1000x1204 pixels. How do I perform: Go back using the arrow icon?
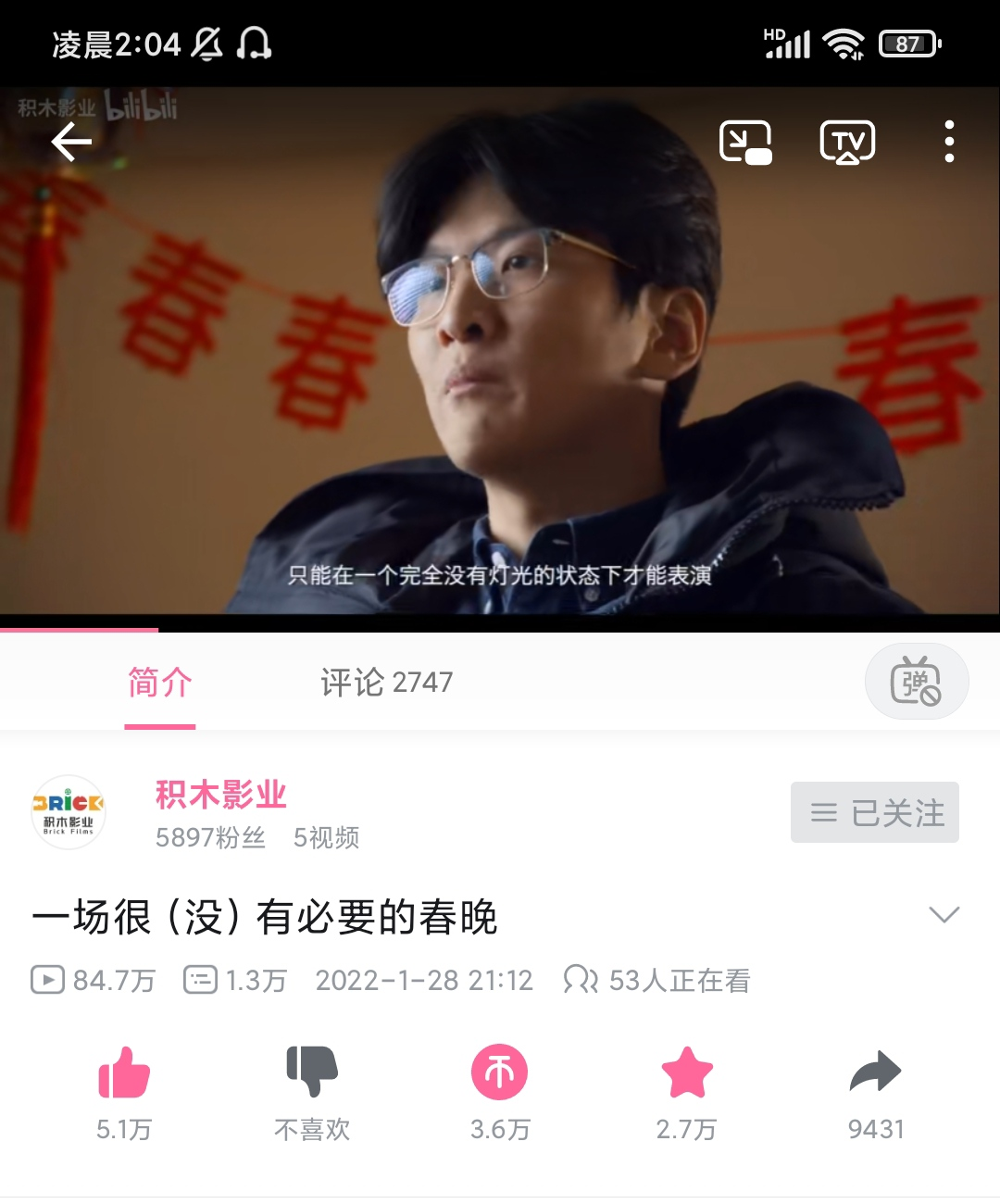[71, 142]
